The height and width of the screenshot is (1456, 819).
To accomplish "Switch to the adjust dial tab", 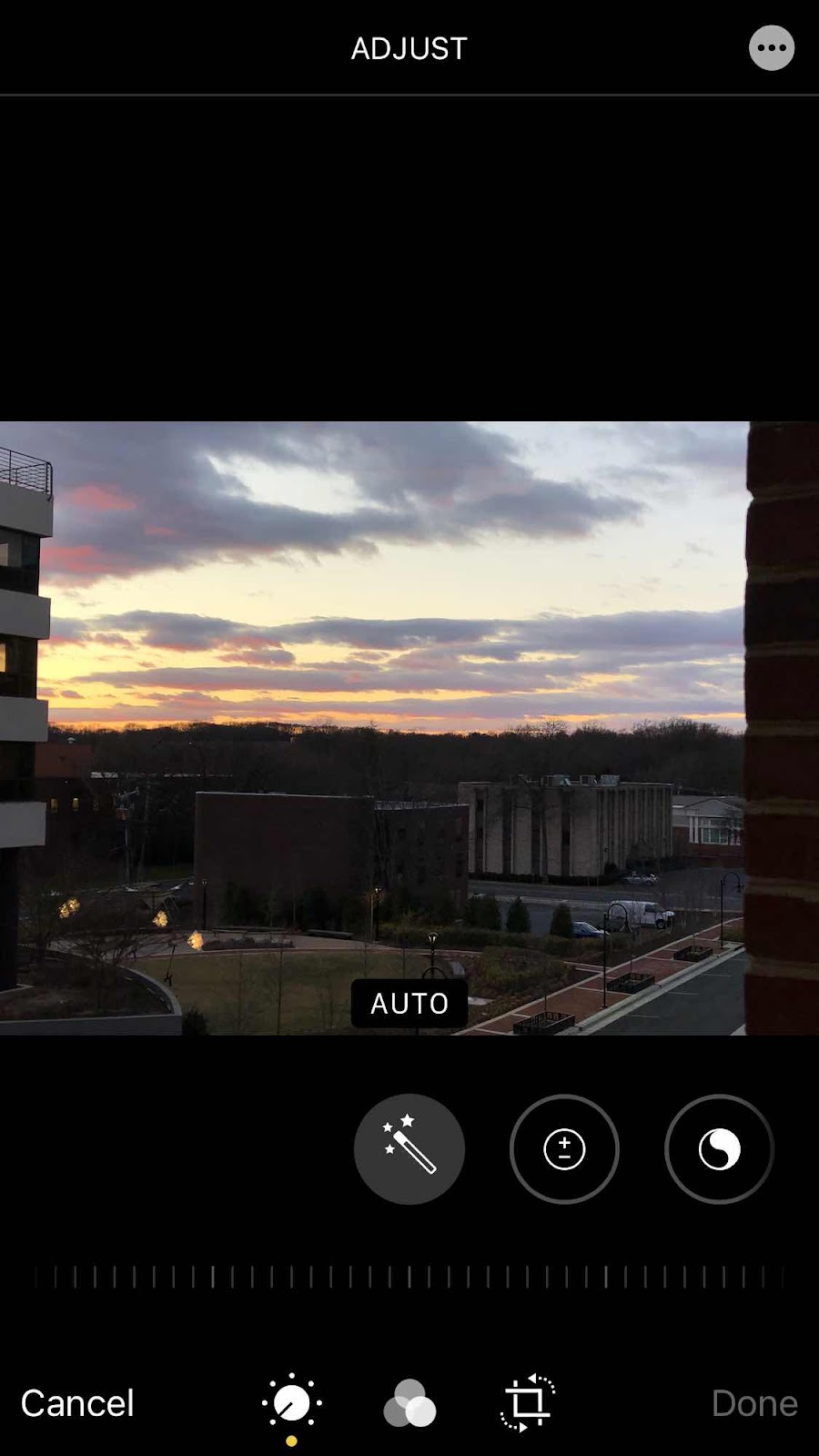I will point(291,1404).
